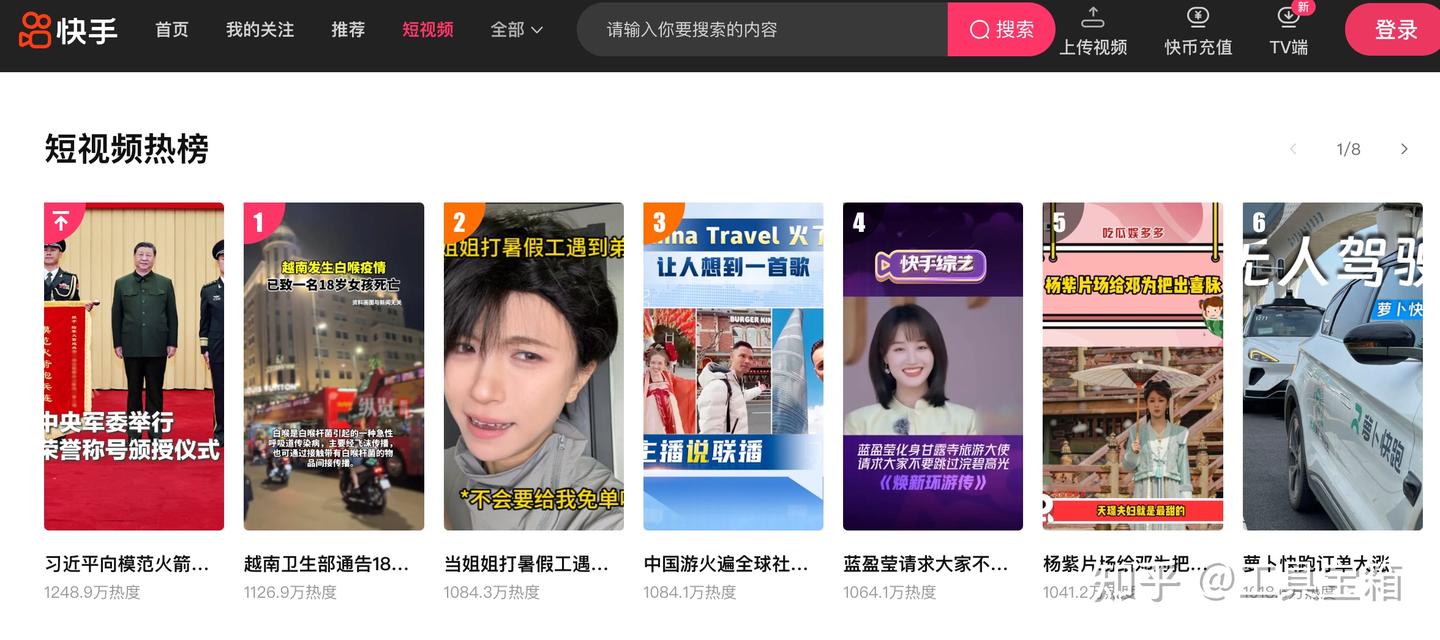The width and height of the screenshot is (1440, 640).
Task: Open 上传视频 upload video
Action: (1093, 31)
